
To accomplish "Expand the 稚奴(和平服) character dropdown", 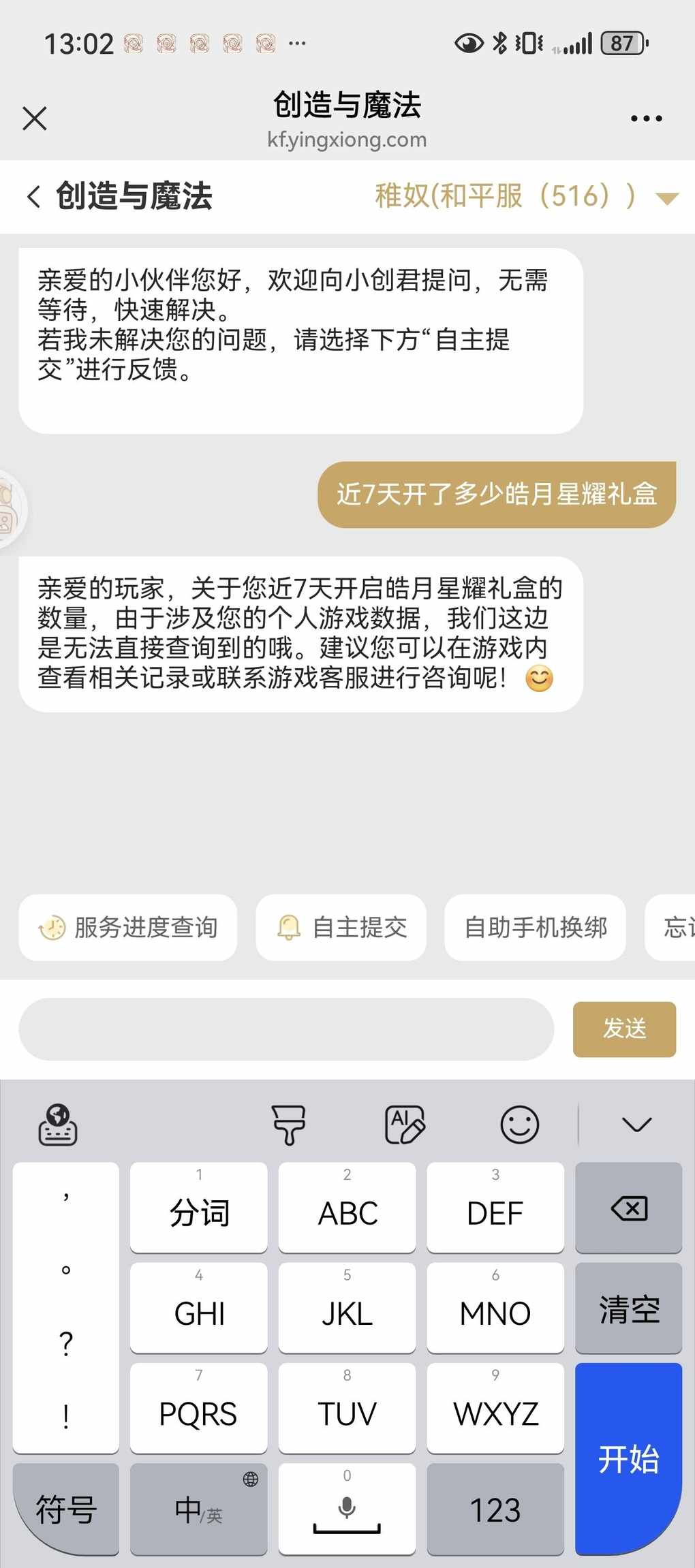I will pos(666,198).
